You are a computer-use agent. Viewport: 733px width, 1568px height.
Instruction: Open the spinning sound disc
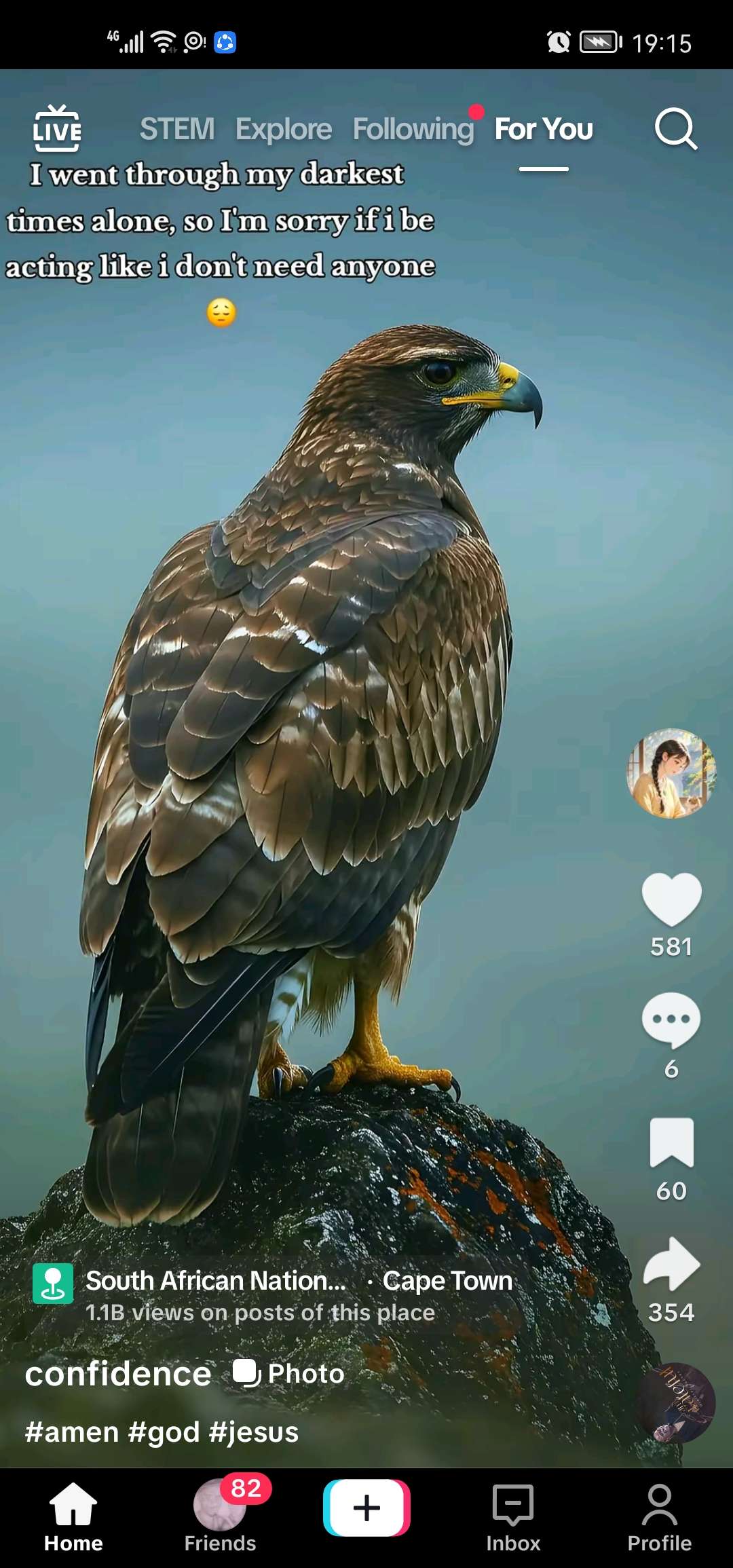click(675, 1402)
